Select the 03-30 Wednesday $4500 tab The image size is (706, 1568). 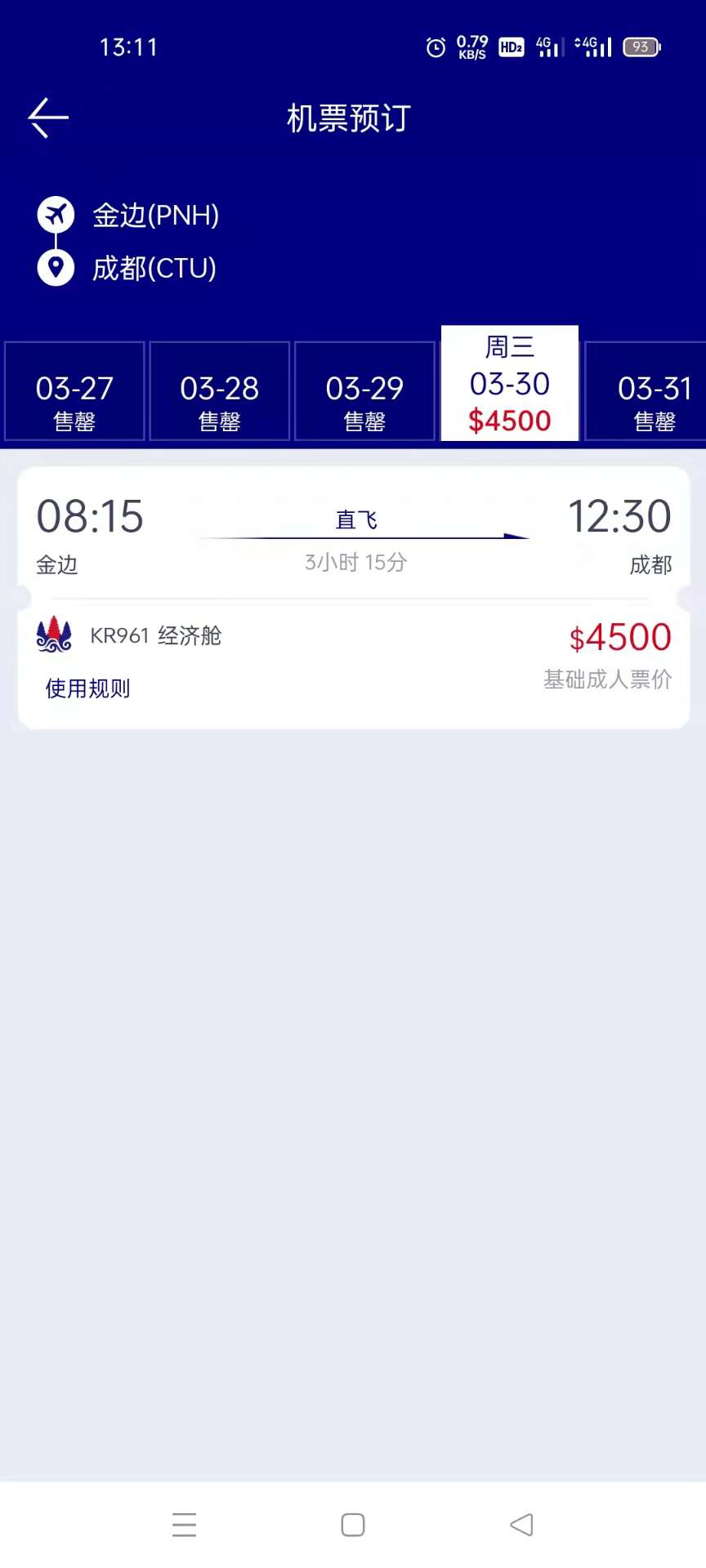click(x=510, y=383)
